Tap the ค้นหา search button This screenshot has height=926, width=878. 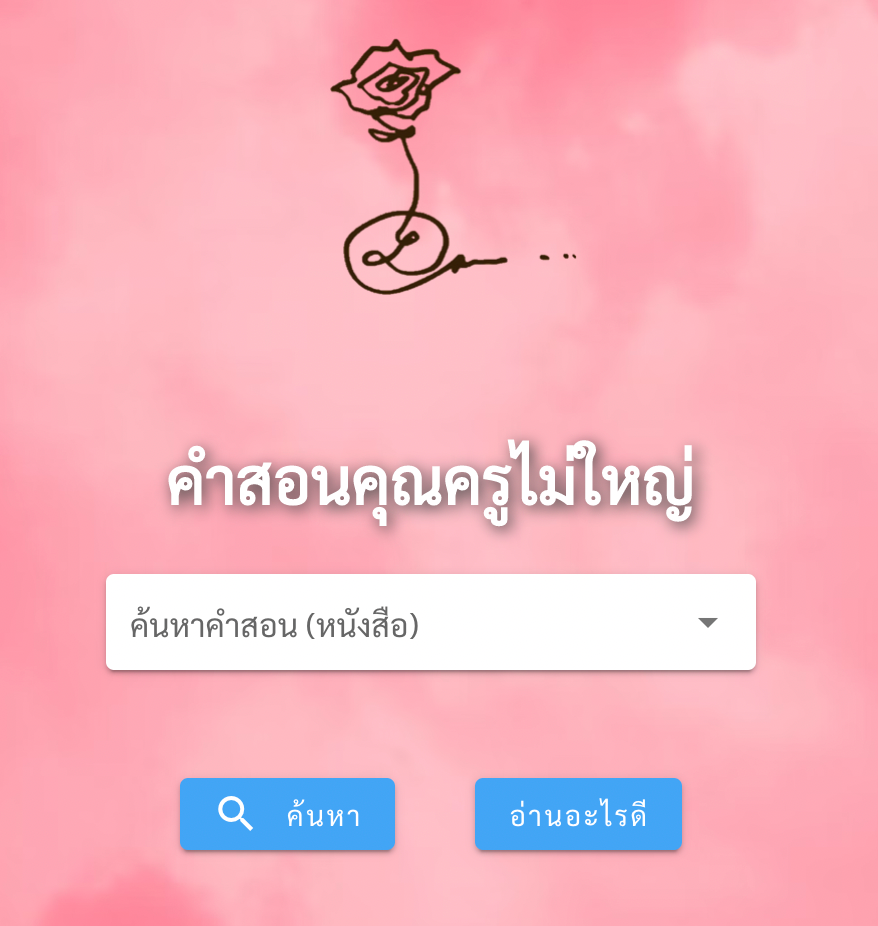(287, 815)
